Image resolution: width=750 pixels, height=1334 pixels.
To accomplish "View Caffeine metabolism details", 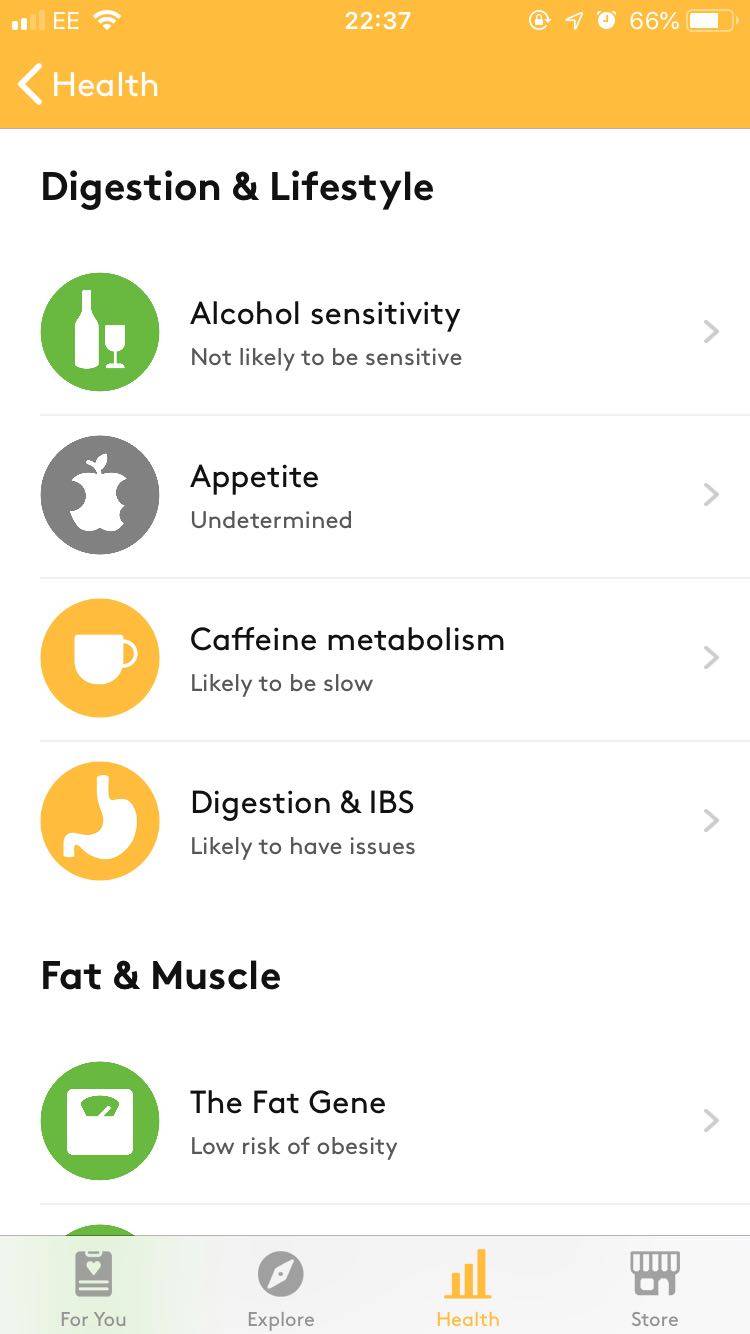I will pyautogui.click(x=395, y=659).
